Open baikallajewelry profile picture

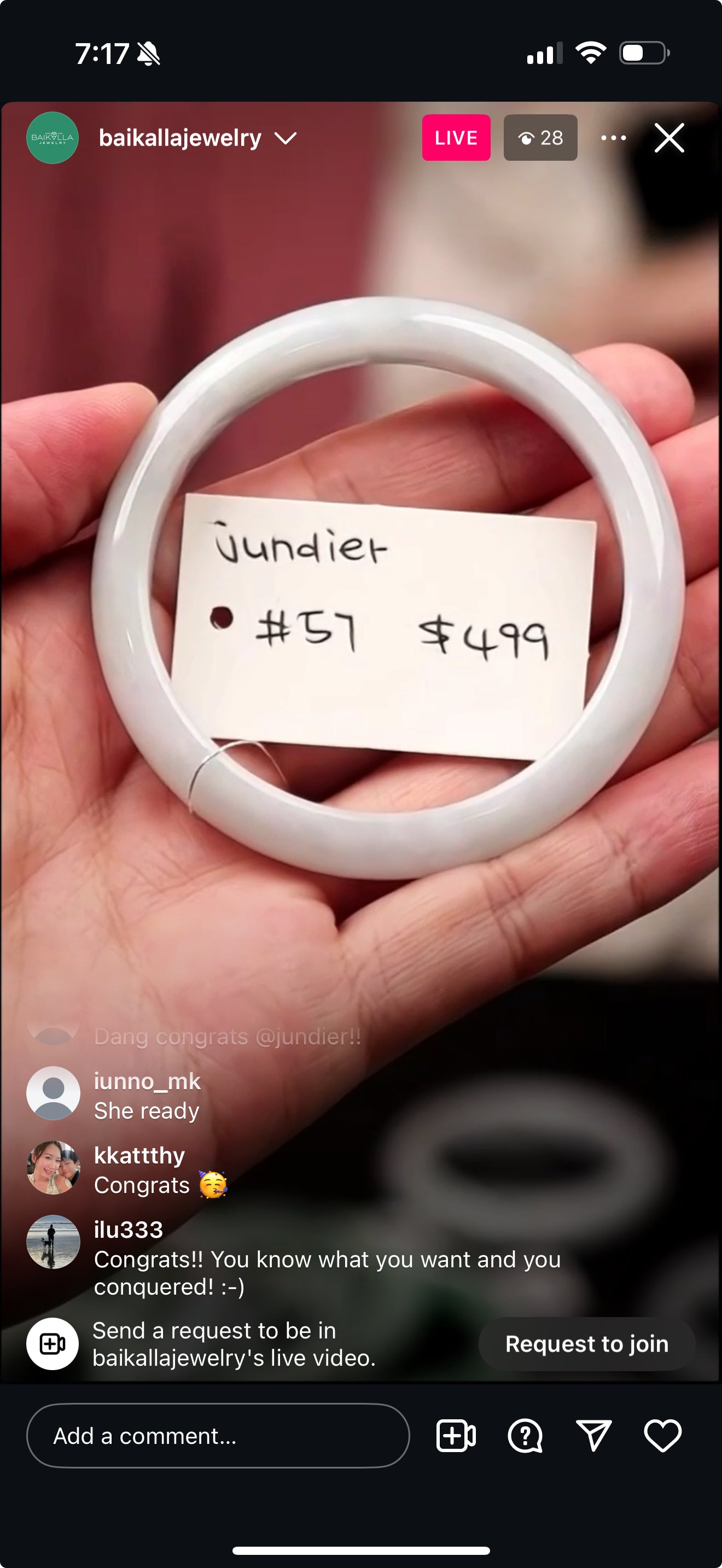coord(53,138)
